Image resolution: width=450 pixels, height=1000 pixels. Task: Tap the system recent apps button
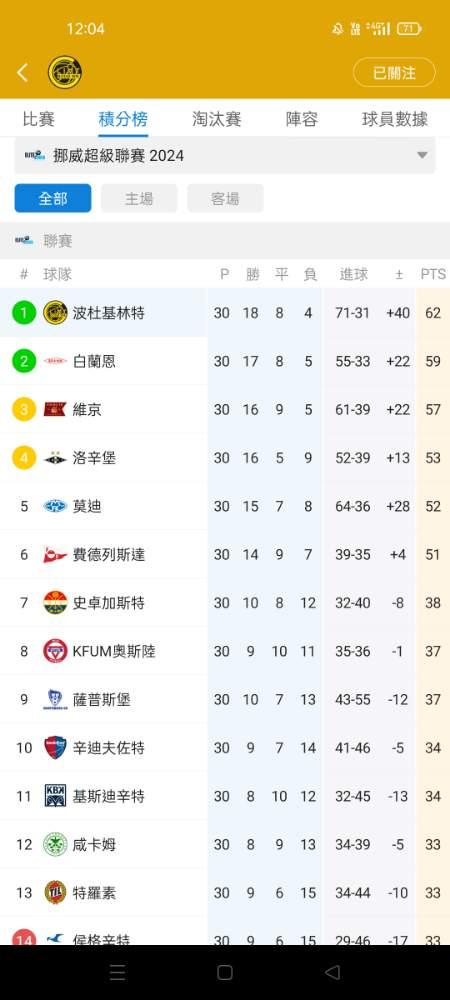(x=117, y=972)
